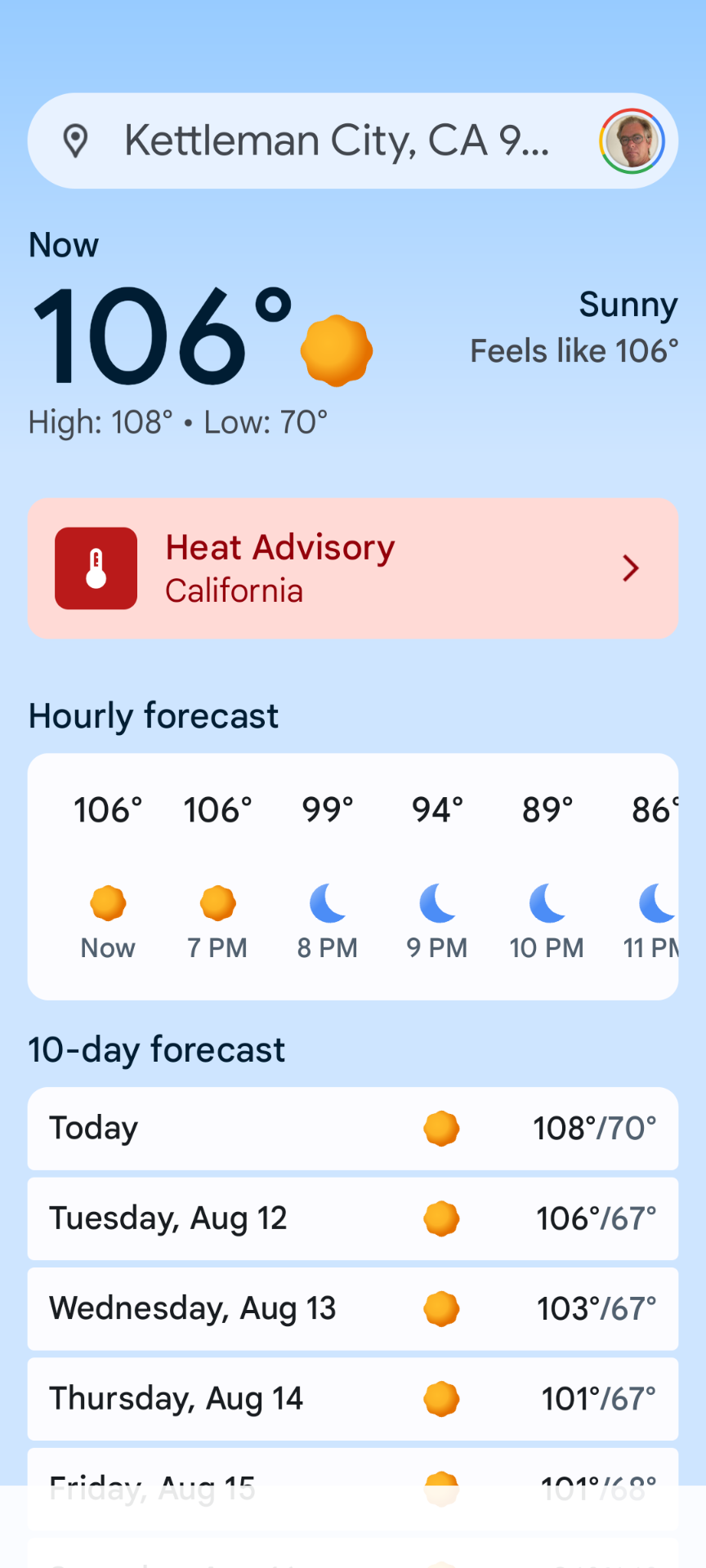Select the Thursday, Aug 14 forecast row
The width and height of the screenshot is (706, 1568).
[x=353, y=1398]
